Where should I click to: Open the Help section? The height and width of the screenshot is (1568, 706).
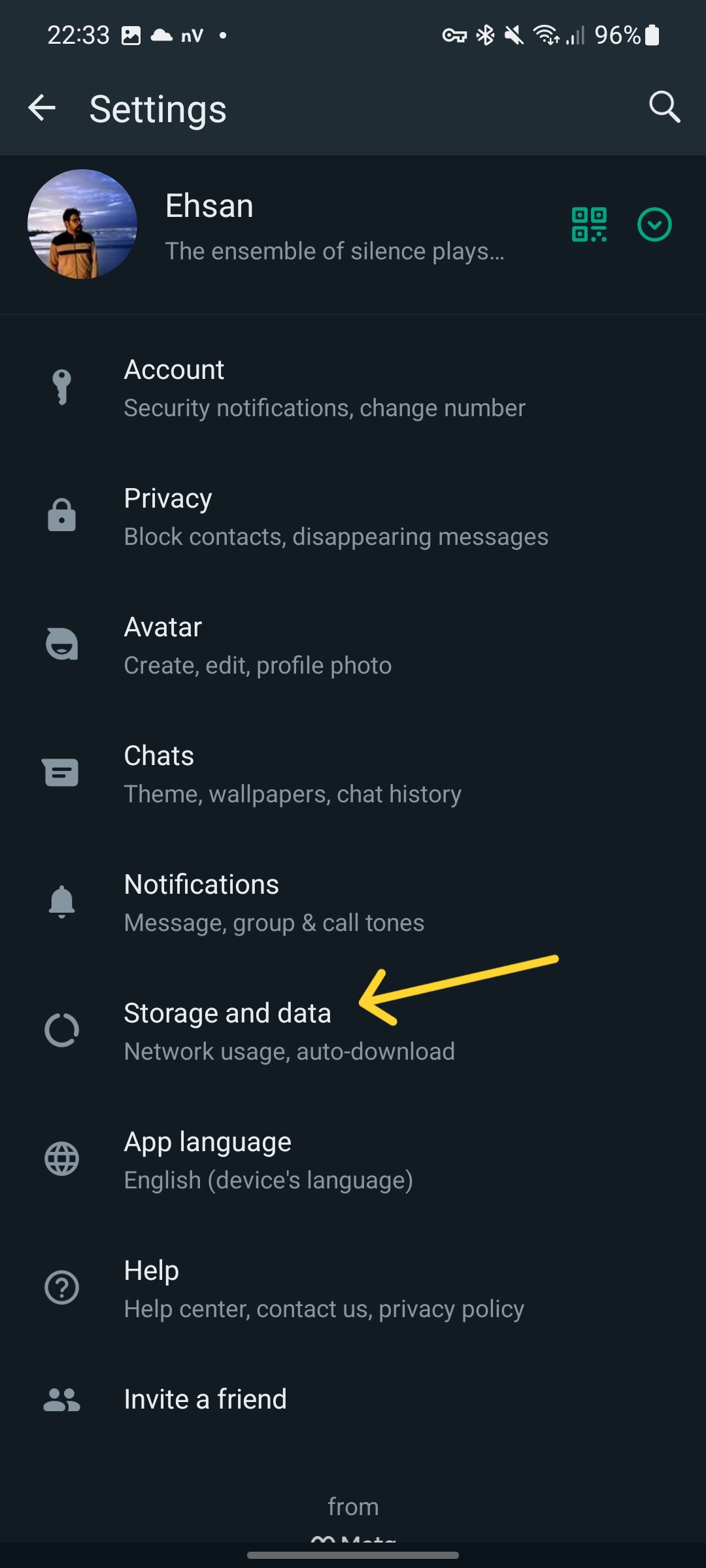point(324,1289)
